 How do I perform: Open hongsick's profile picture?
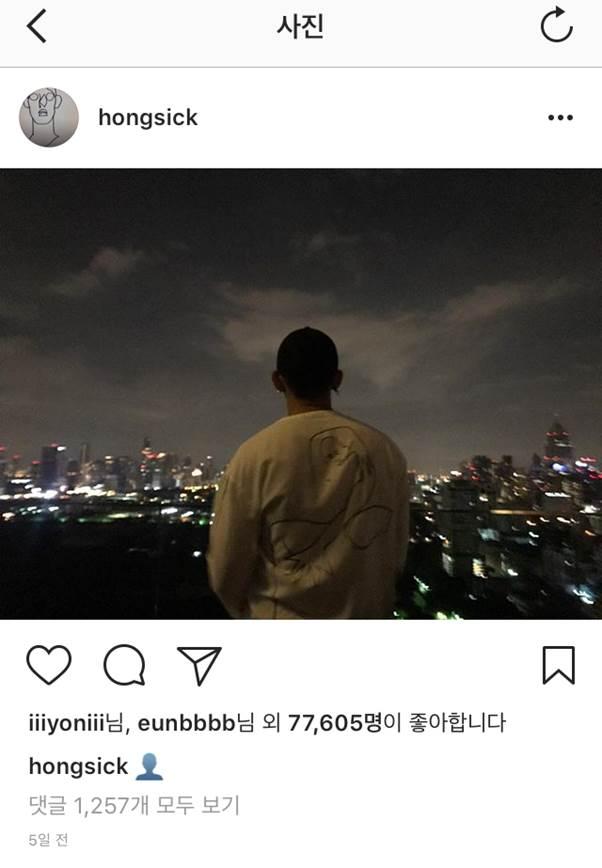49,118
